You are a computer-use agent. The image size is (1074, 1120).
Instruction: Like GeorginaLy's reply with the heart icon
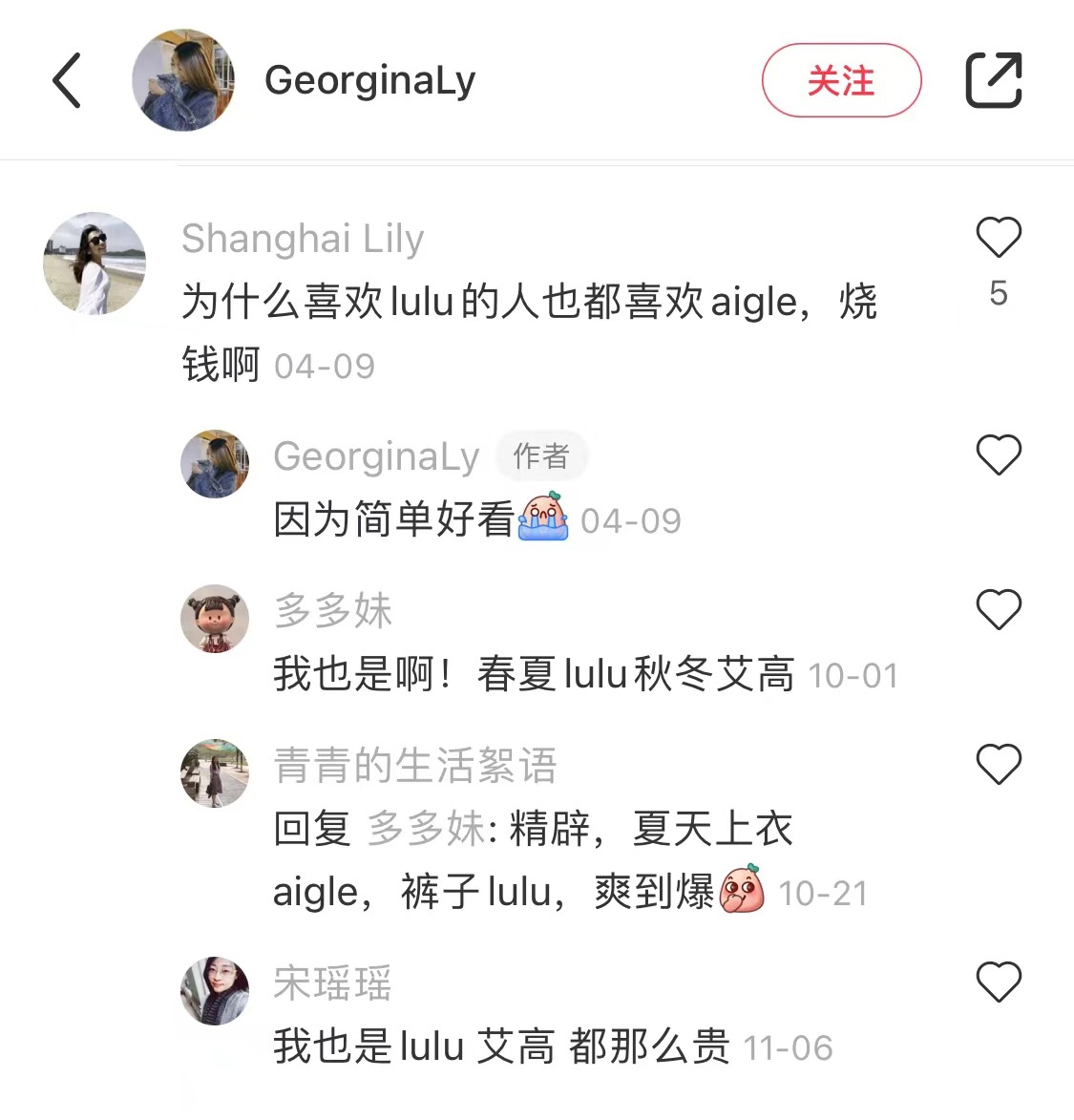pos(998,455)
